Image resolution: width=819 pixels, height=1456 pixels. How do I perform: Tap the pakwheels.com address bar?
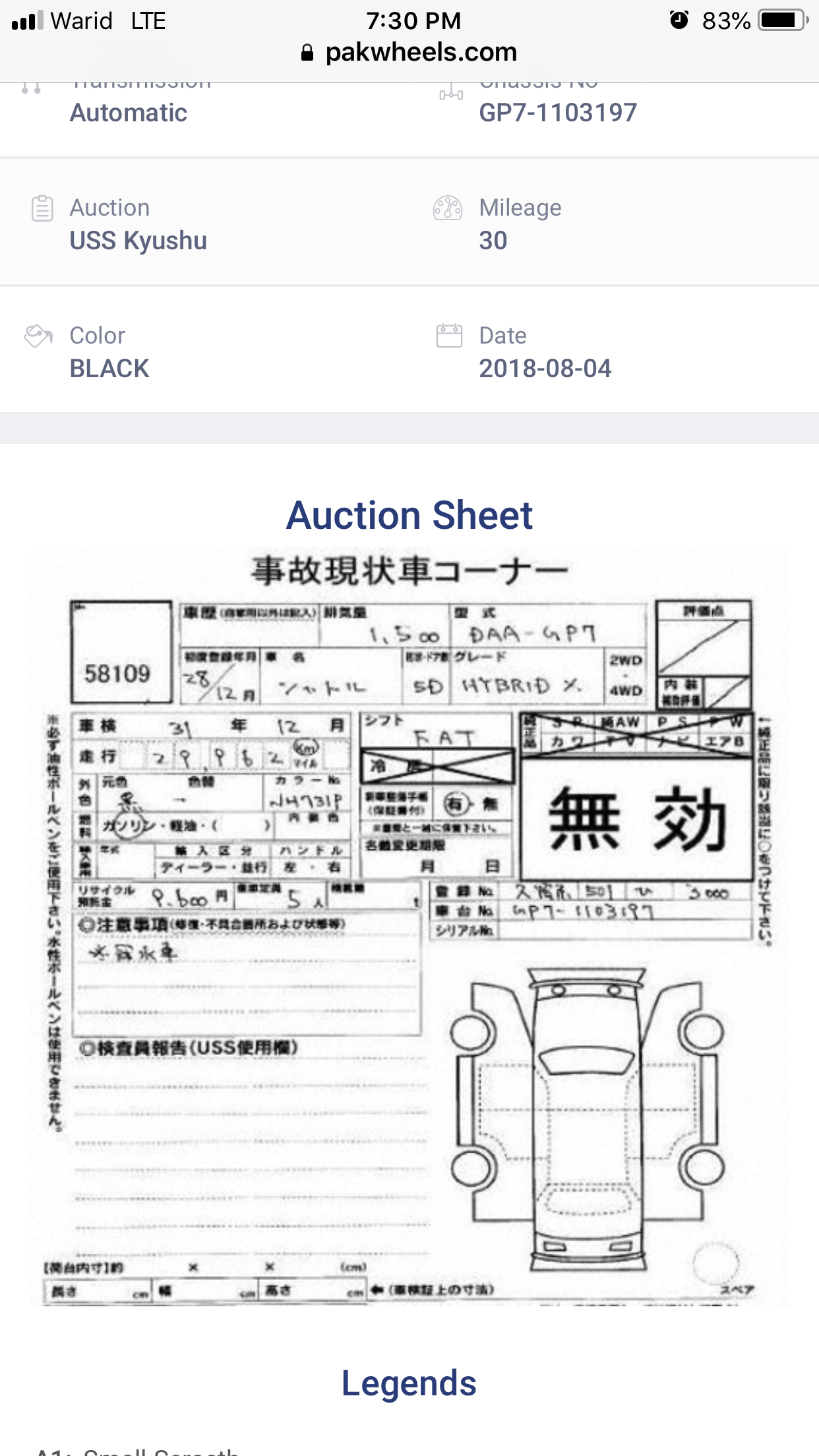409,53
